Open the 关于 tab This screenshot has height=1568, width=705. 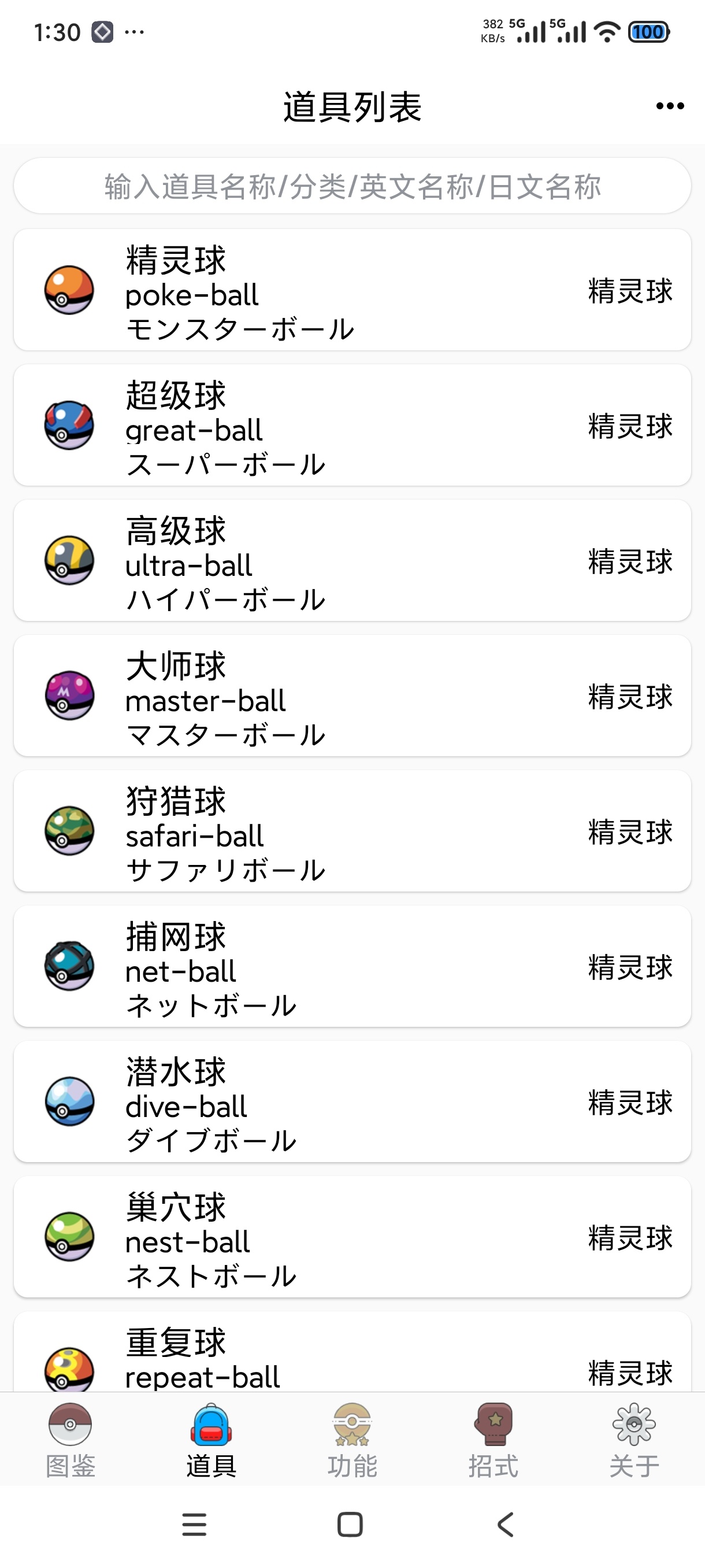[x=634, y=1440]
